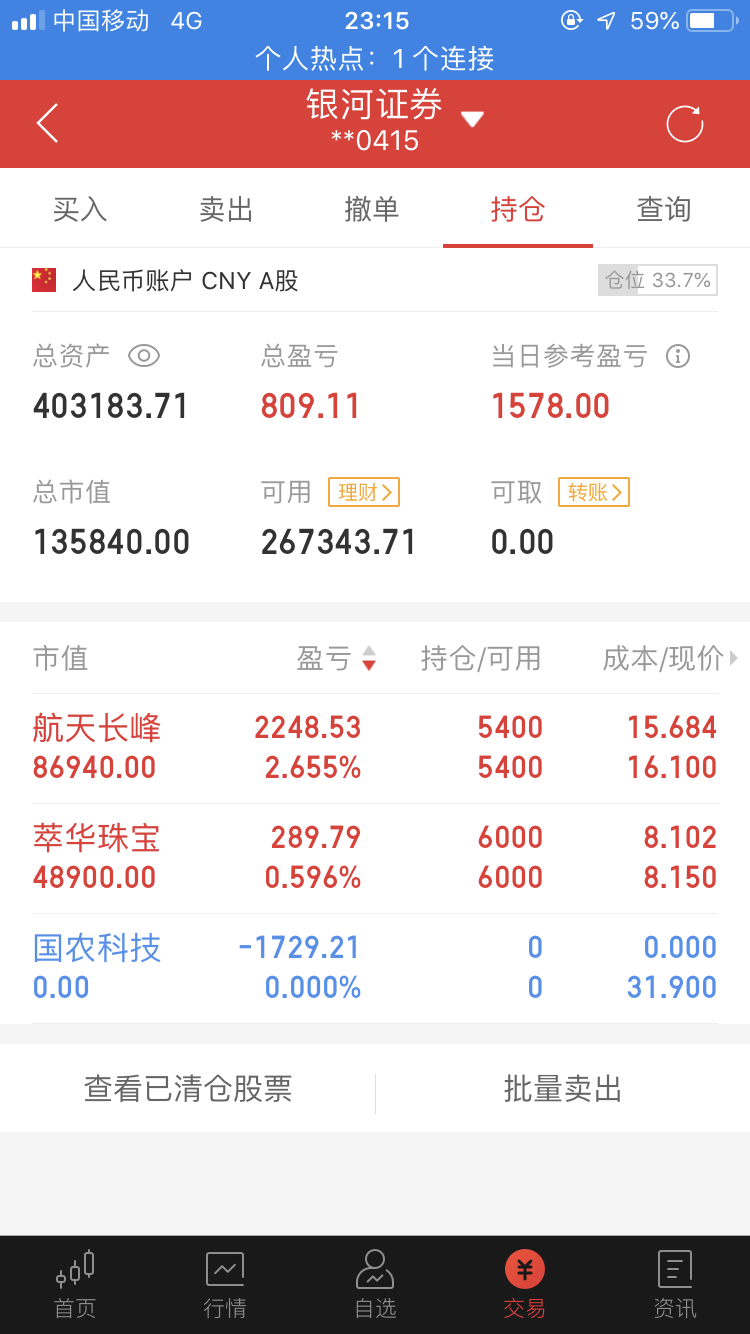
Task: Select the 交易 trade icon
Action: [524, 1285]
